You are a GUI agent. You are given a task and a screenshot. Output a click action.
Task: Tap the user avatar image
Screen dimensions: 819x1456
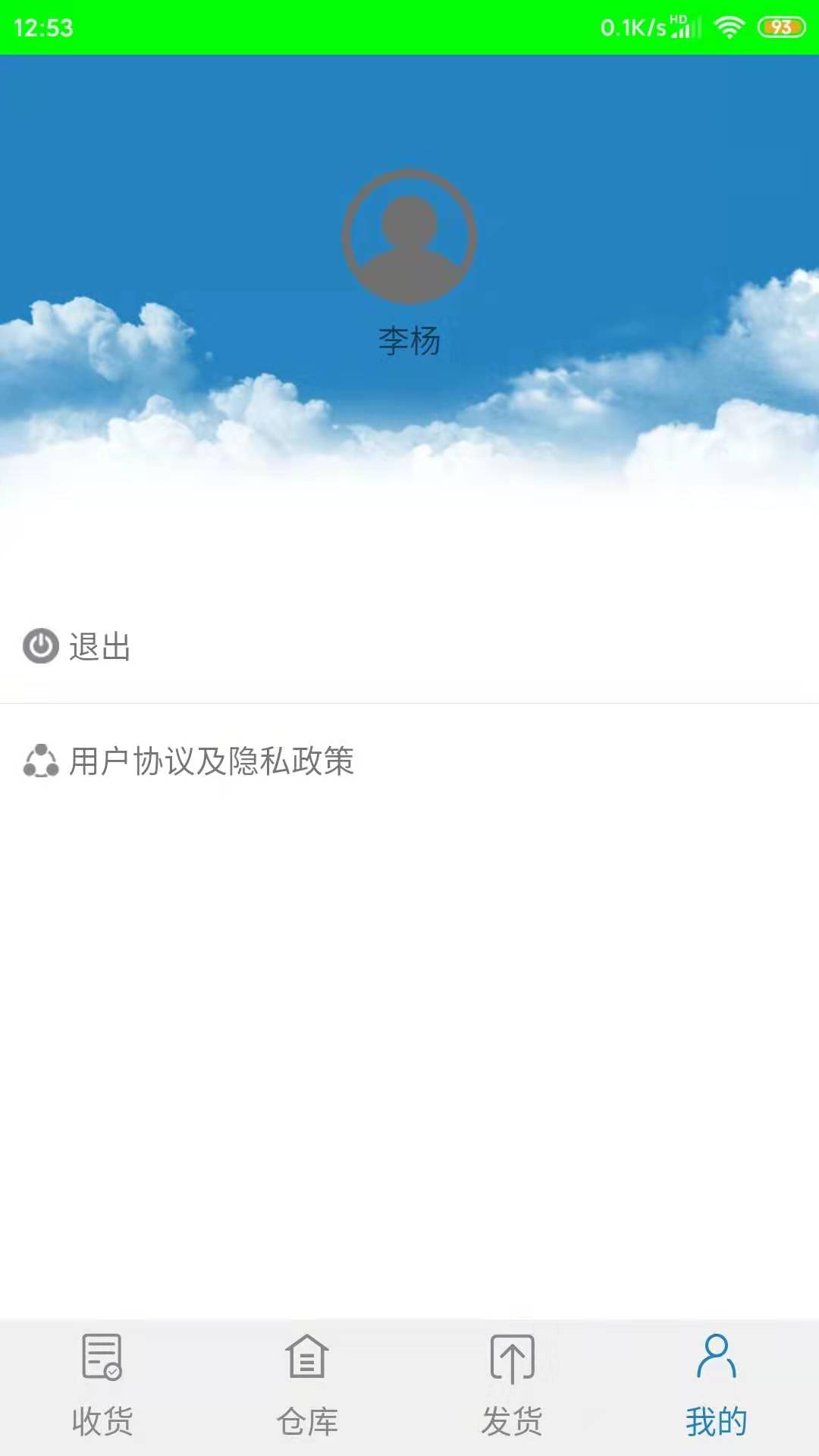409,236
